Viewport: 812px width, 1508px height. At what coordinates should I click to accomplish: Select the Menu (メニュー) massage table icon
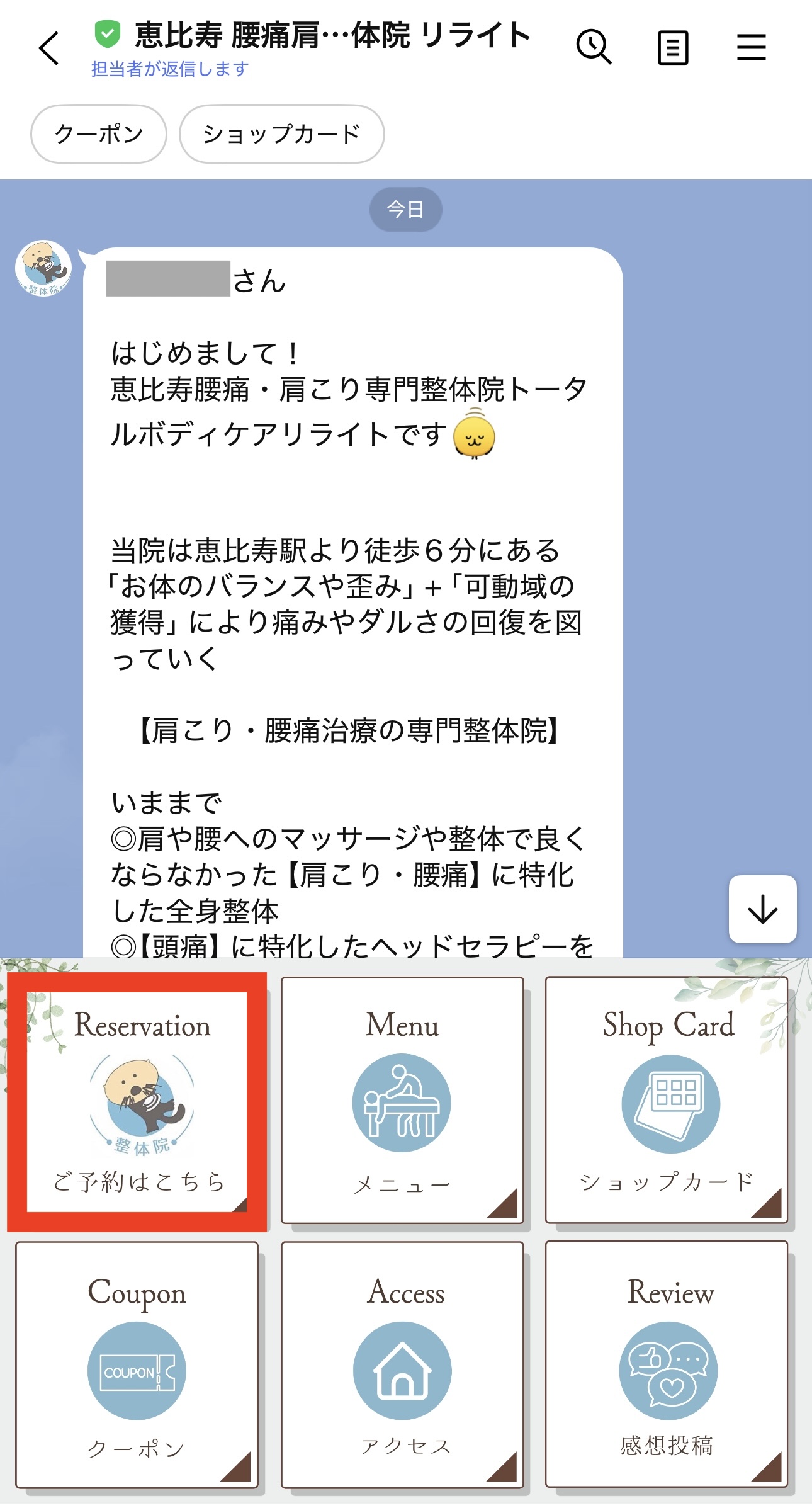pos(403,1105)
